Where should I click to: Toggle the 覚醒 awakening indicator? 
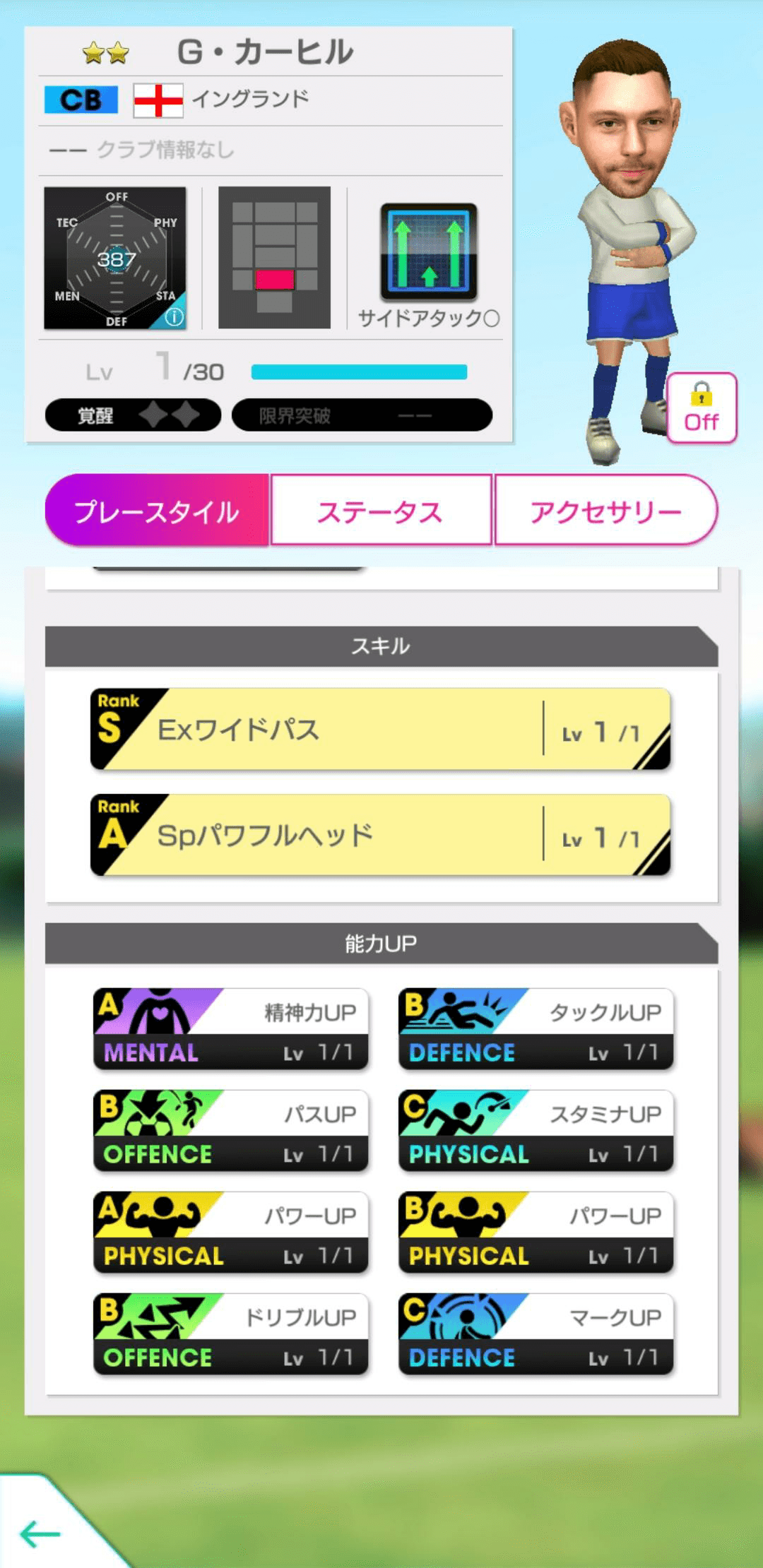[133, 416]
